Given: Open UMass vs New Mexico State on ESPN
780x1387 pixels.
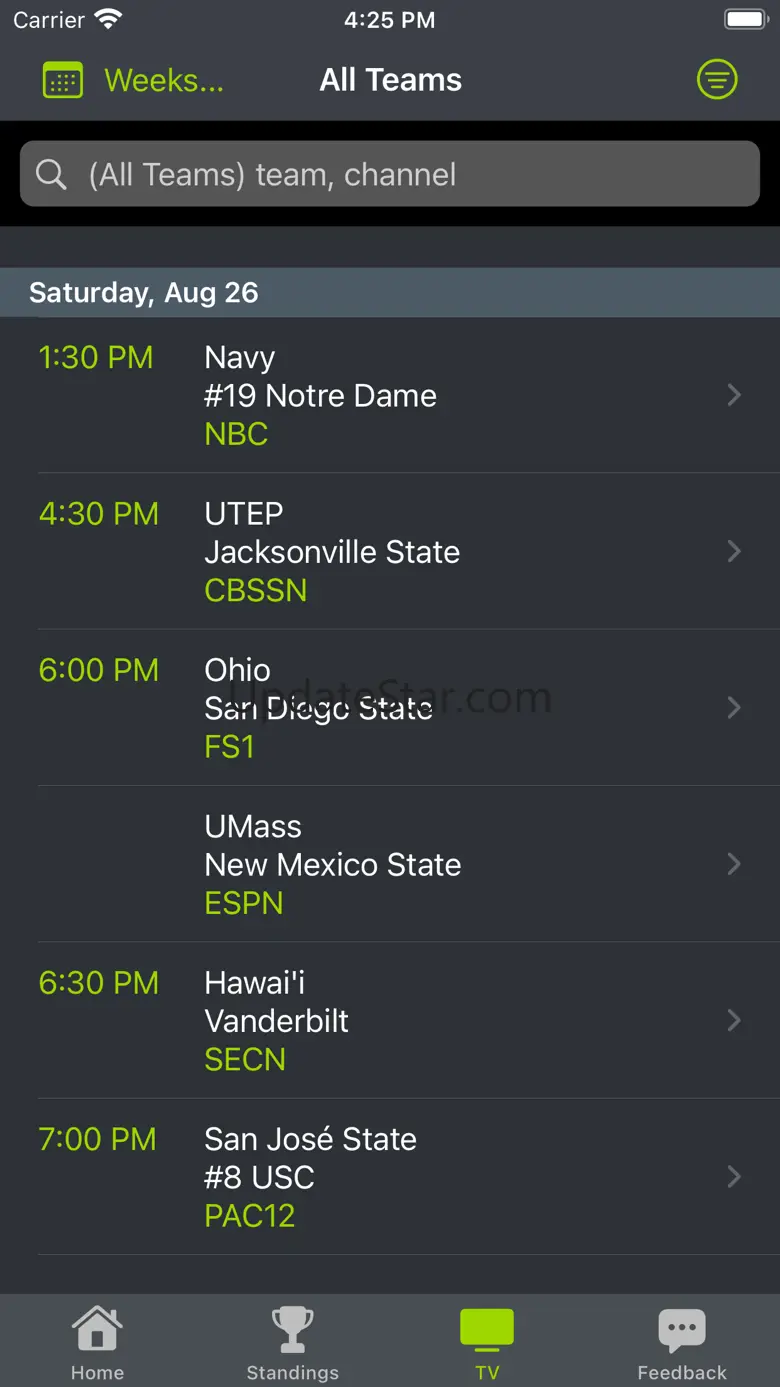Looking at the screenshot, I should click(x=390, y=864).
